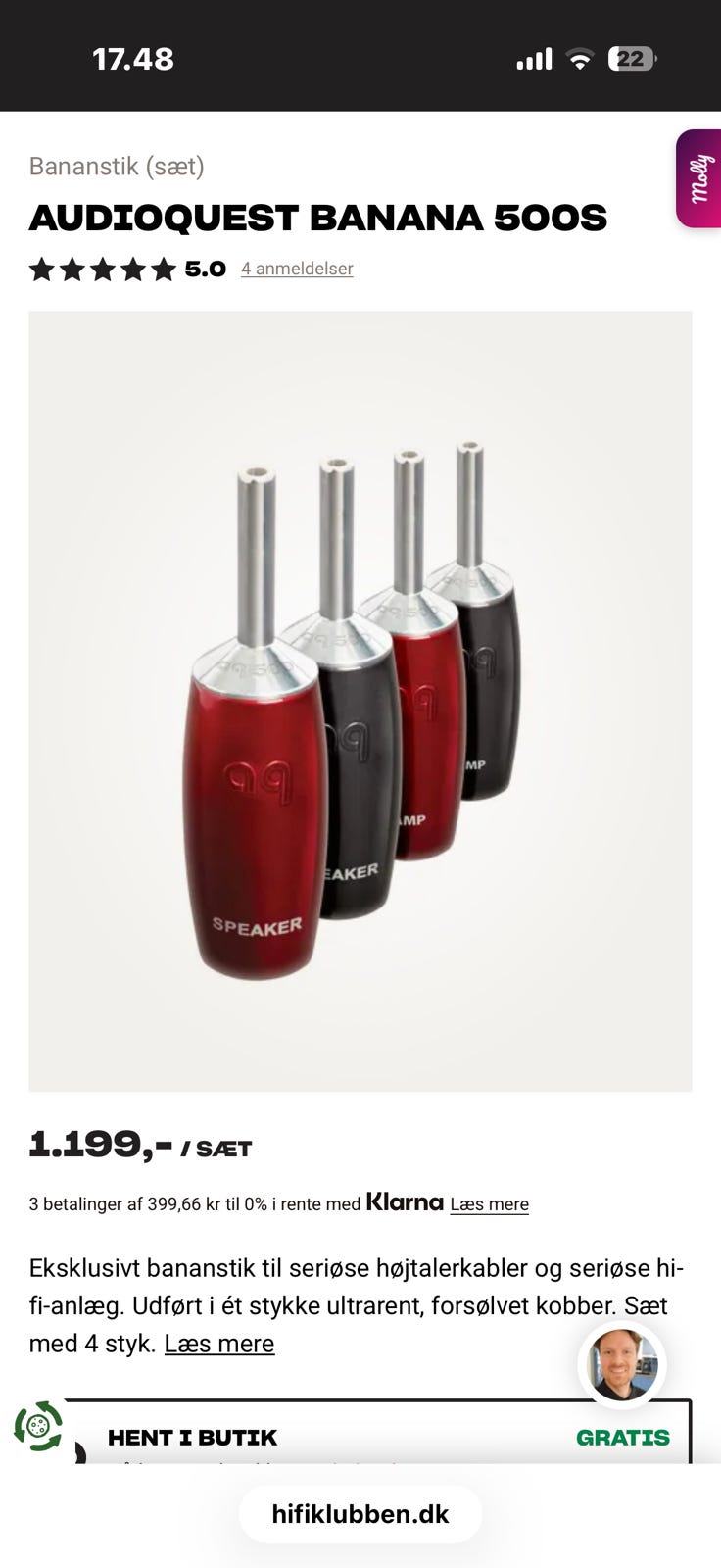The height and width of the screenshot is (1568, 721).
Task: Open the green cookie settings icon
Action: tap(38, 1426)
